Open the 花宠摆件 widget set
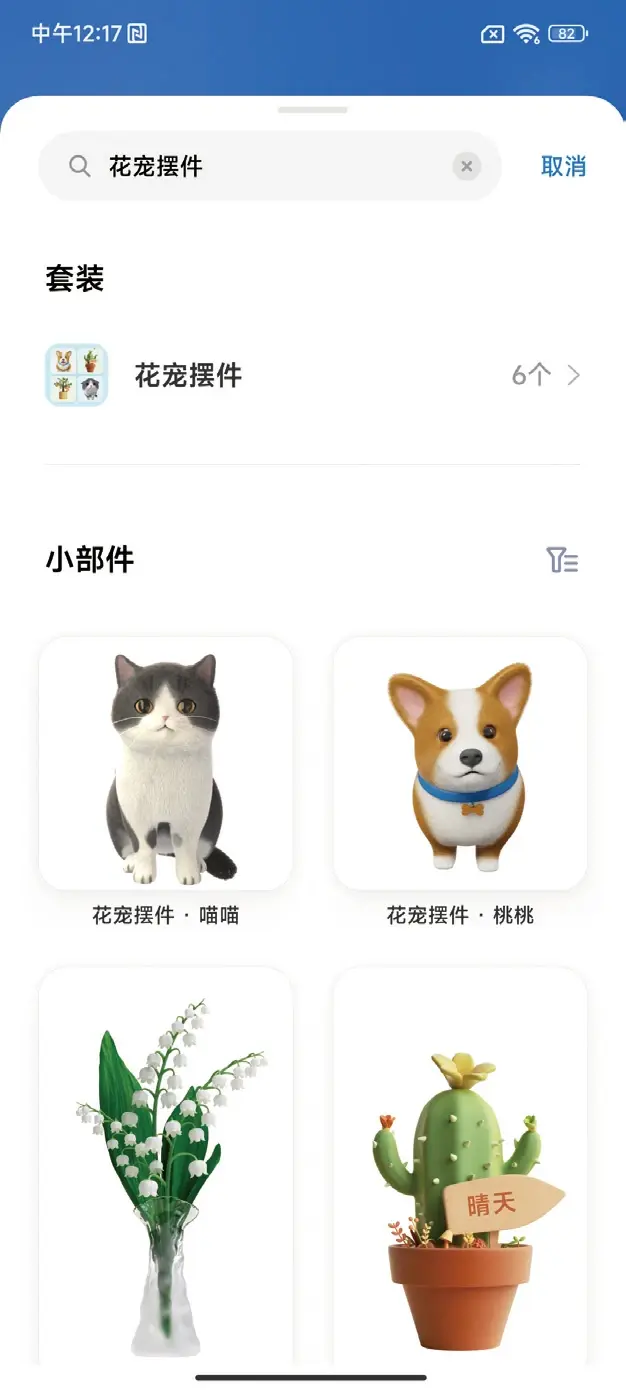Screen dimensions: 626x1390 pyautogui.click(x=312, y=376)
